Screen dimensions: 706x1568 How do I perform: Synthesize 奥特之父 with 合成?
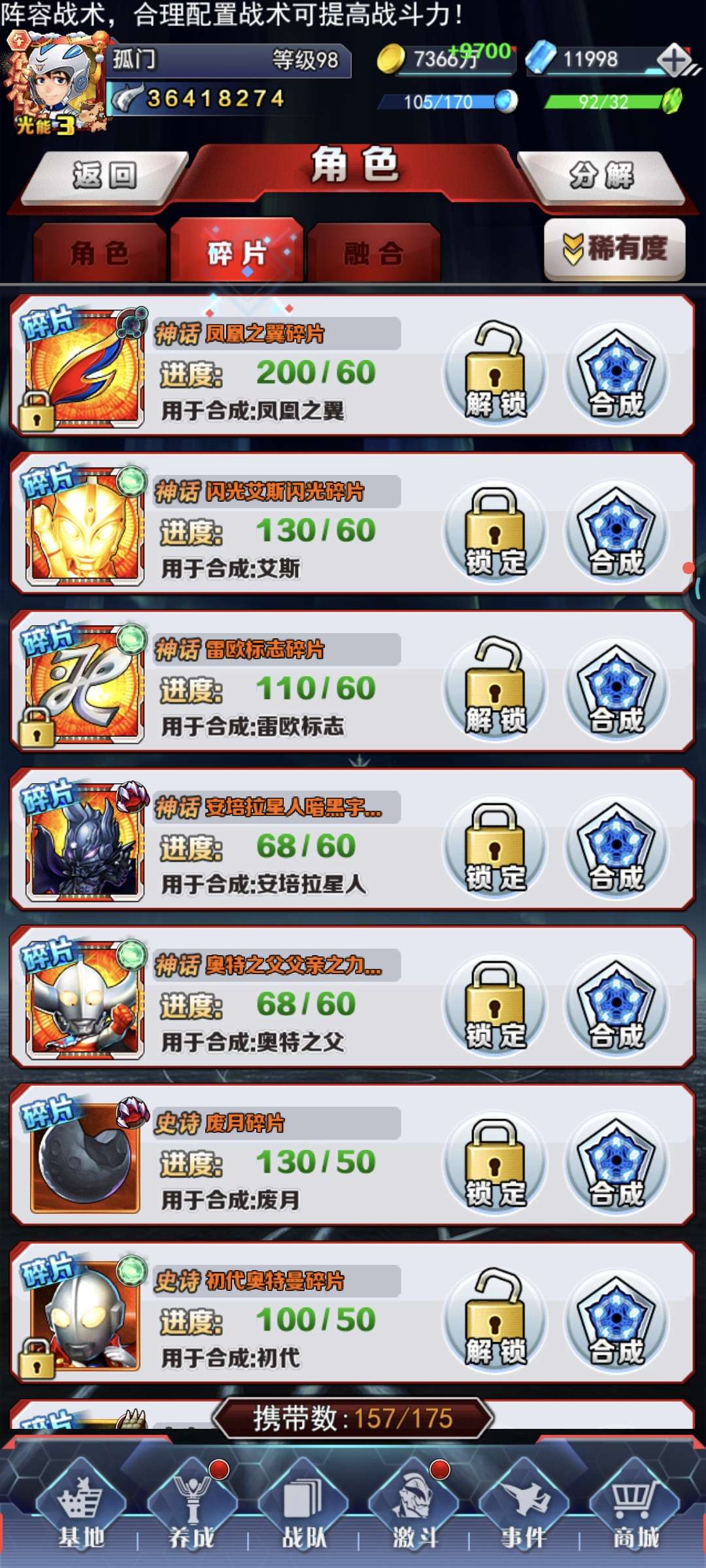[616, 1005]
